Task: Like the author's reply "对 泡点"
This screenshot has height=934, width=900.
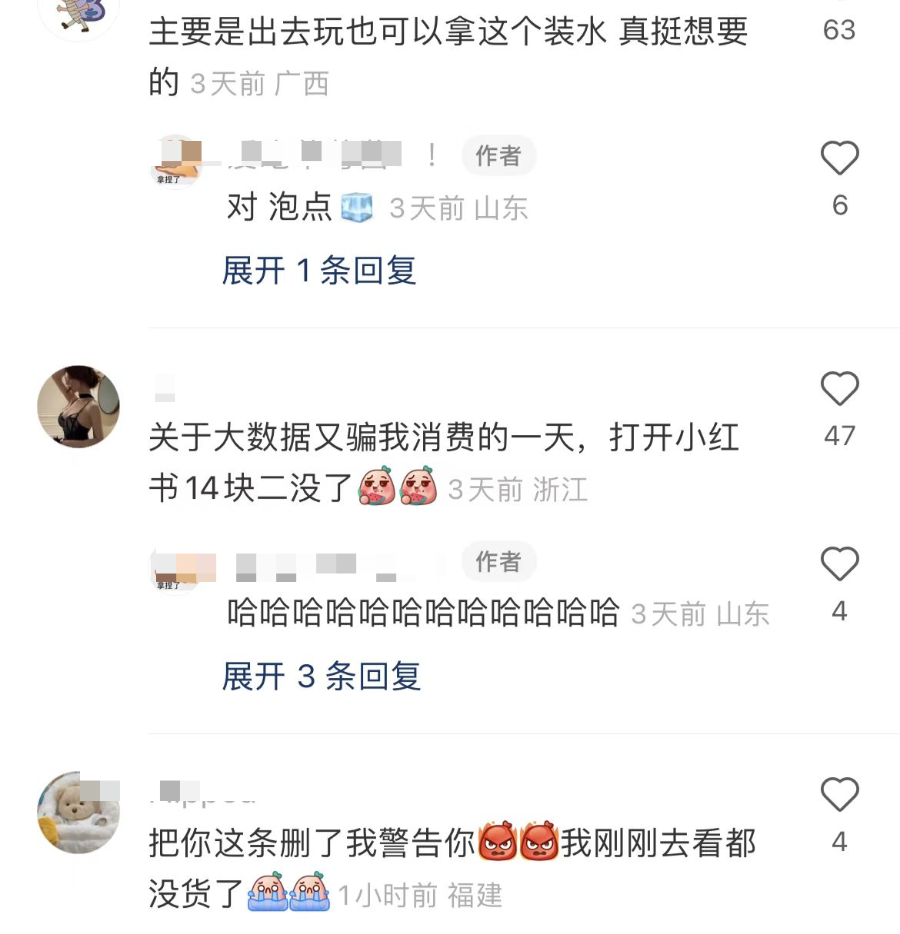Action: click(839, 159)
